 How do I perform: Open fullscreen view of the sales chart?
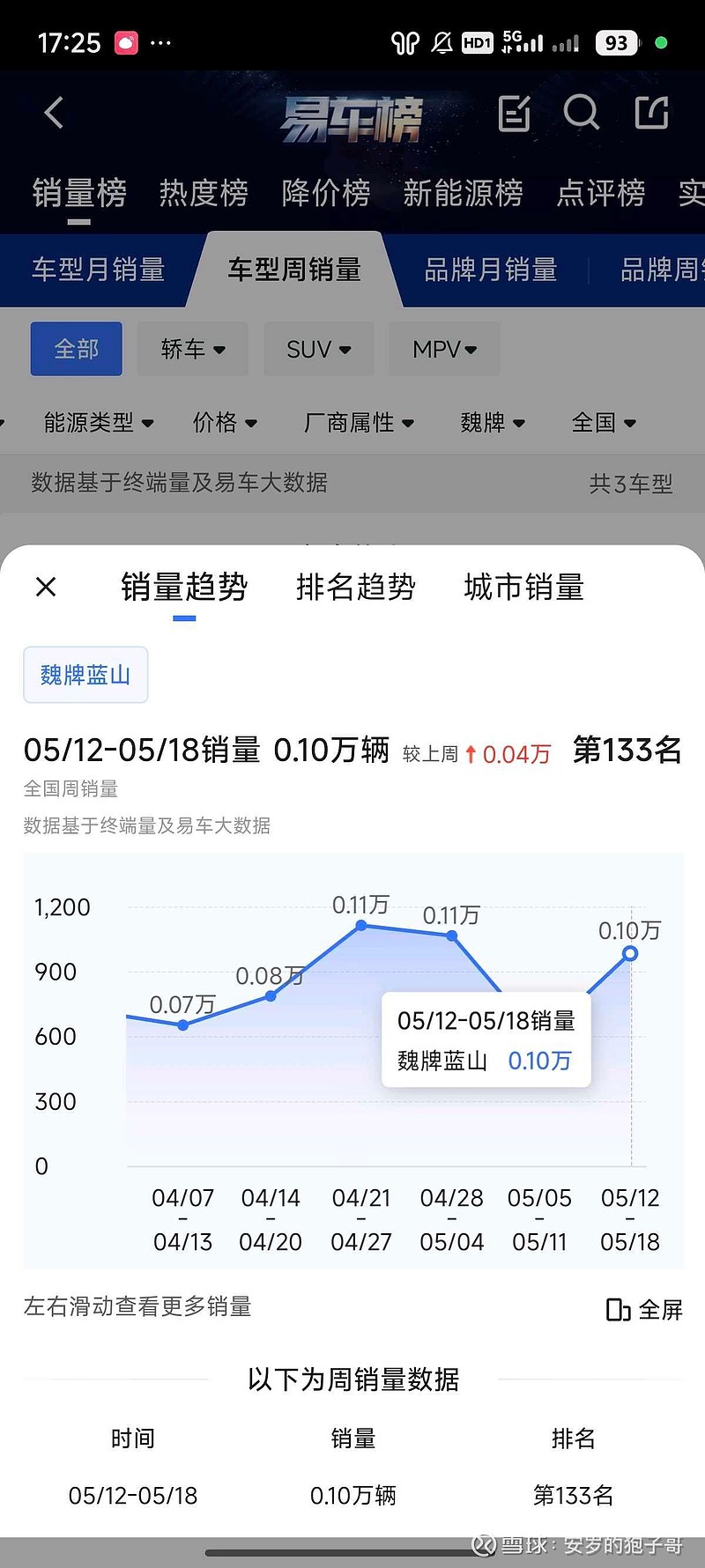pyautogui.click(x=642, y=1310)
